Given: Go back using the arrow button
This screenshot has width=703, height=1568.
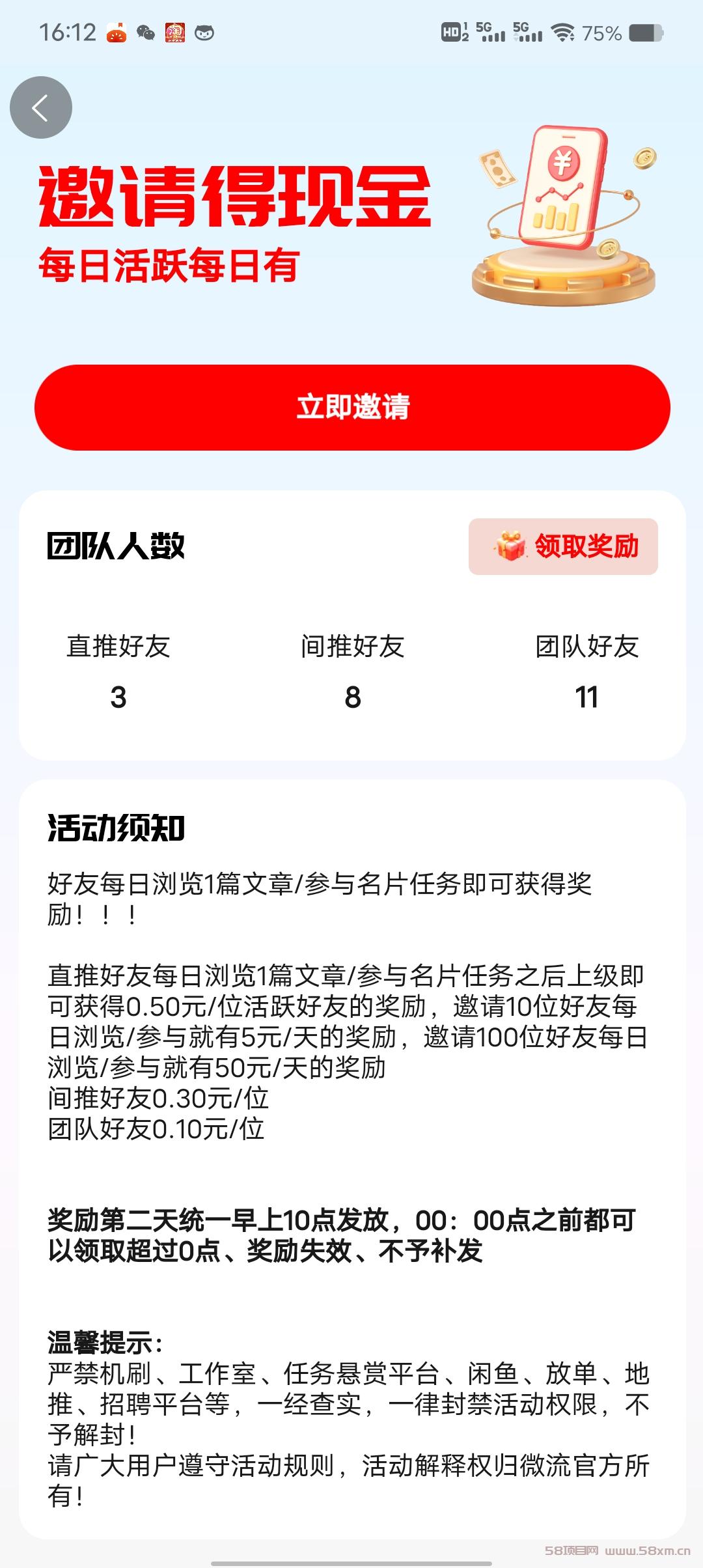Looking at the screenshot, I should [40, 107].
